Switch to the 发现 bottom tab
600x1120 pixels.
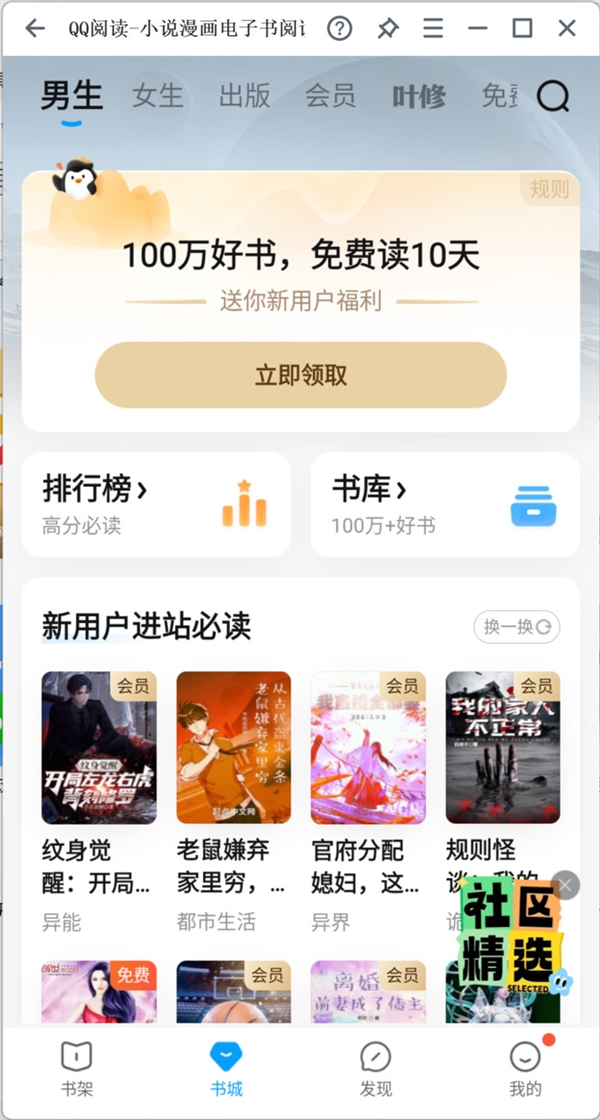(x=375, y=1068)
